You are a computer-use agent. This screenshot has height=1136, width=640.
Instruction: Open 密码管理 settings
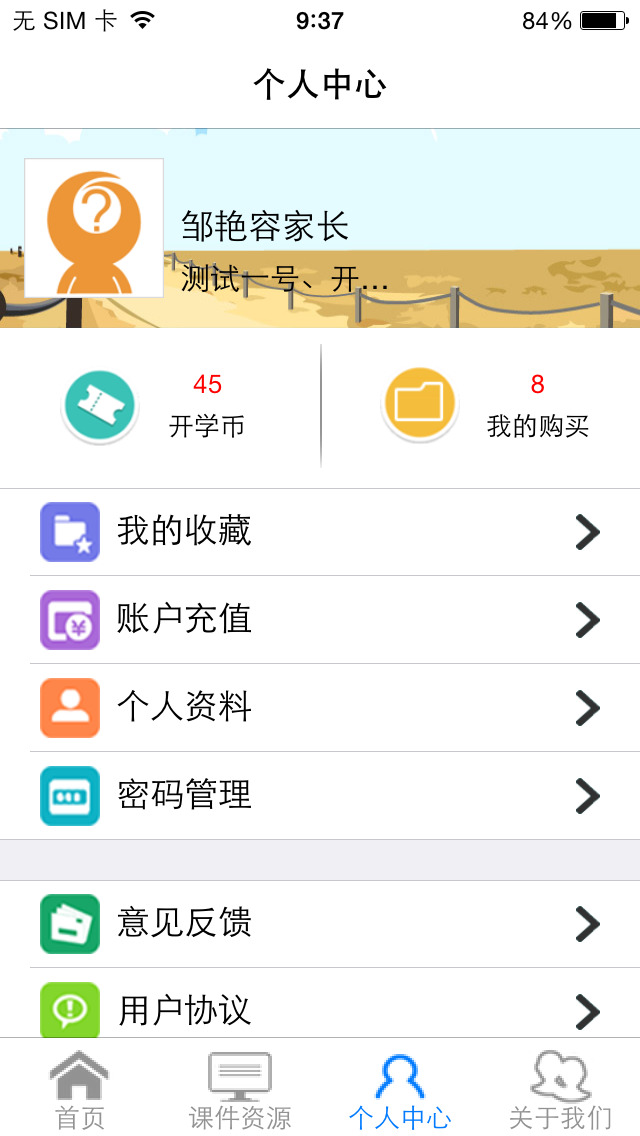(x=320, y=796)
